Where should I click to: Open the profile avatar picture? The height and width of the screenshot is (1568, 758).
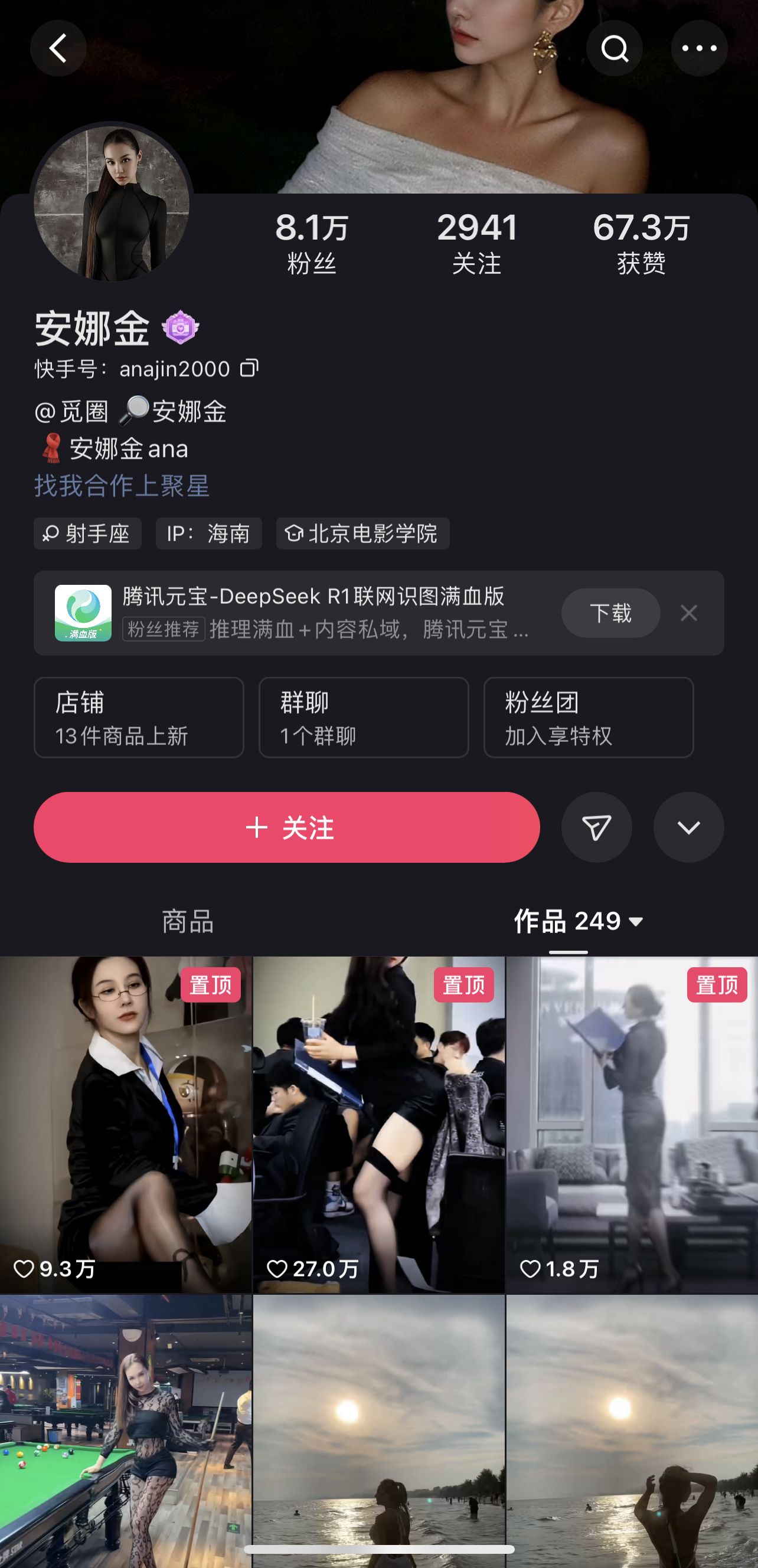[112, 204]
